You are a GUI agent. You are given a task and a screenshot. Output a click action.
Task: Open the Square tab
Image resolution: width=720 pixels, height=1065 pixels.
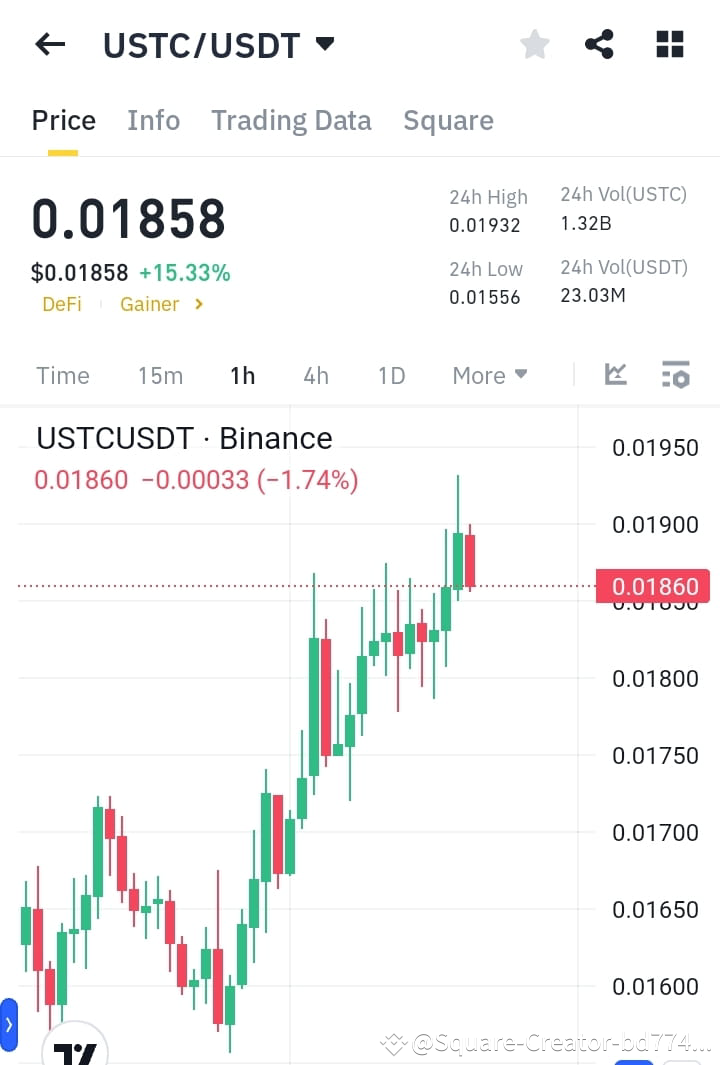(x=448, y=120)
